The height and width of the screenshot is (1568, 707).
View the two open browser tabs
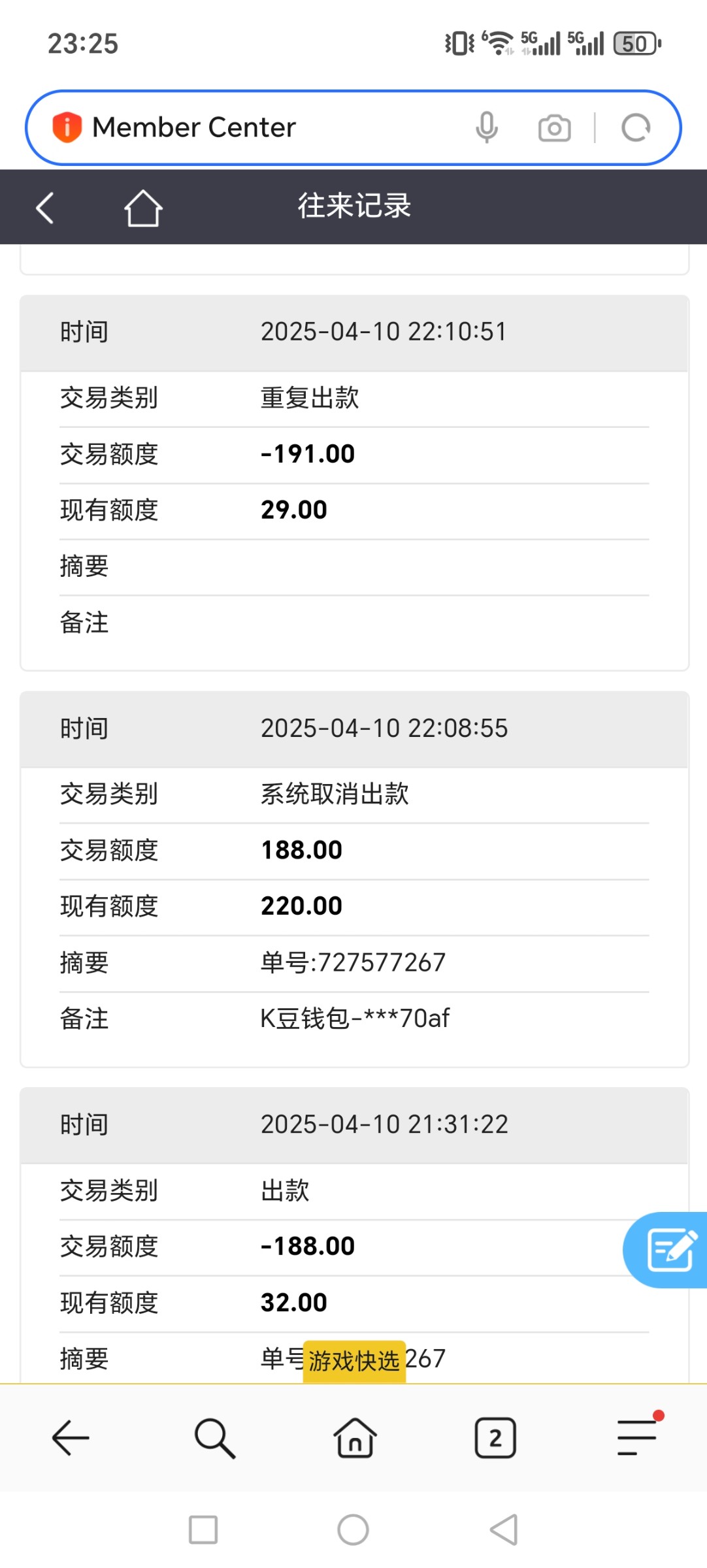[x=495, y=1437]
